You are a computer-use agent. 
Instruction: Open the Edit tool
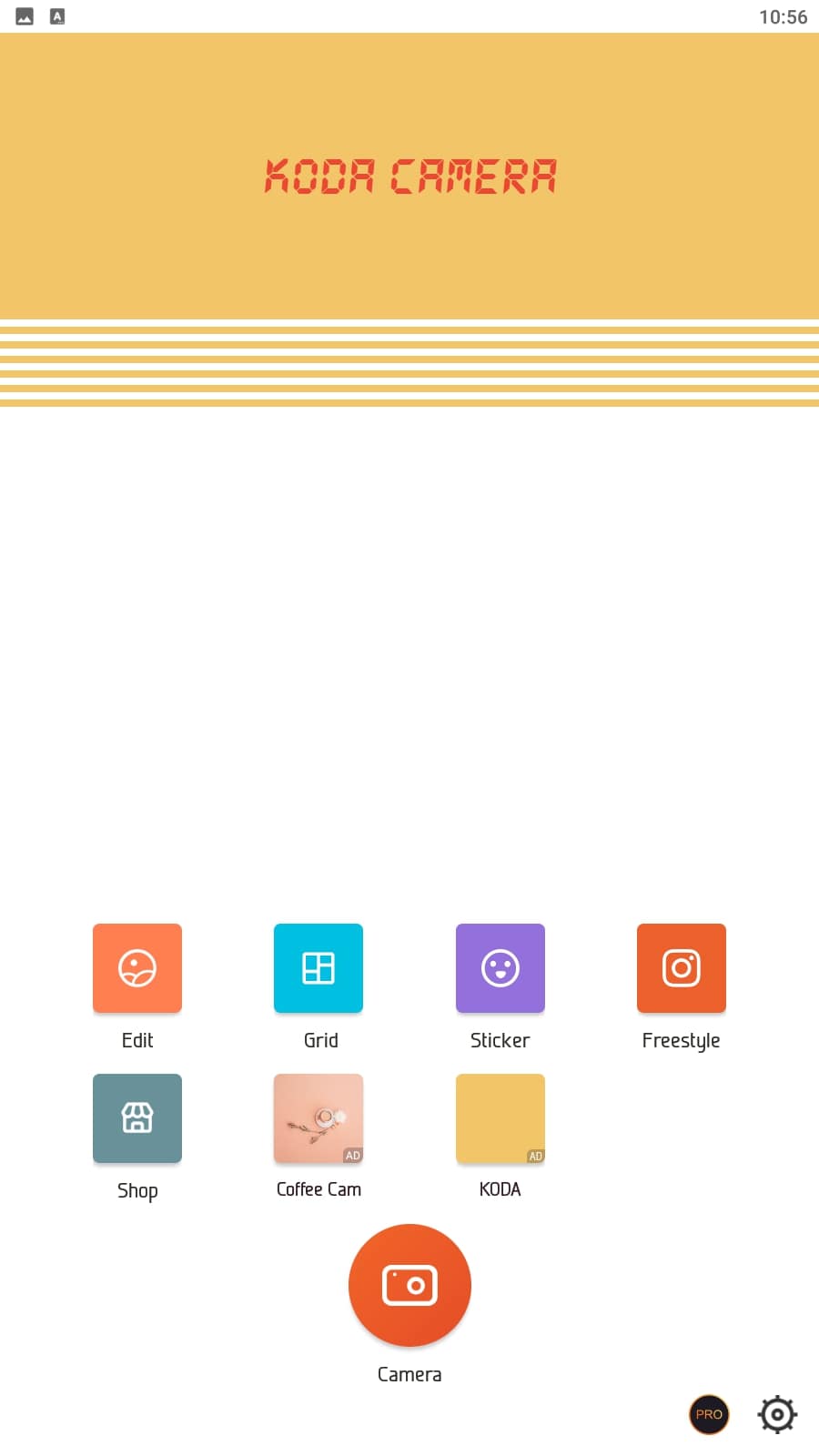pyautogui.click(x=137, y=968)
